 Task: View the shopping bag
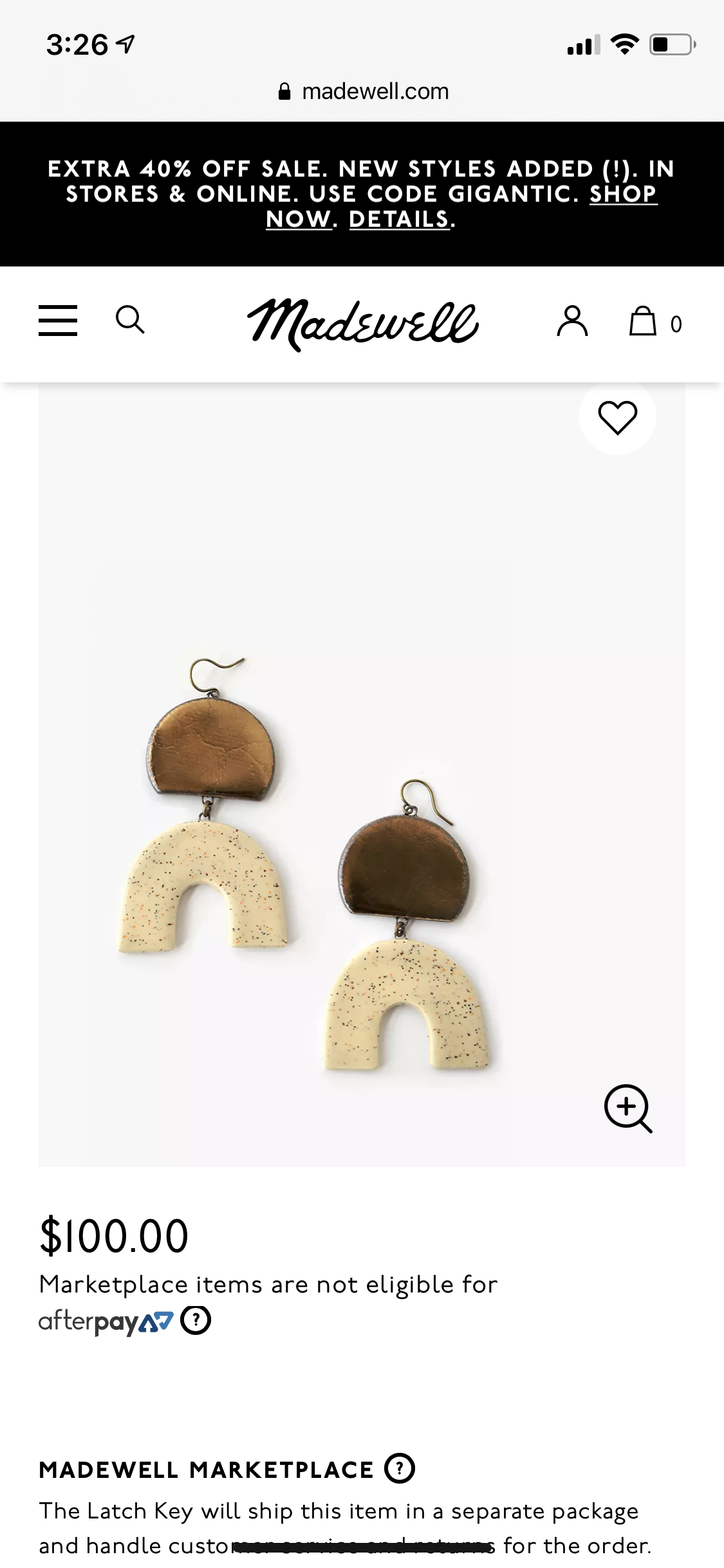pos(644,321)
